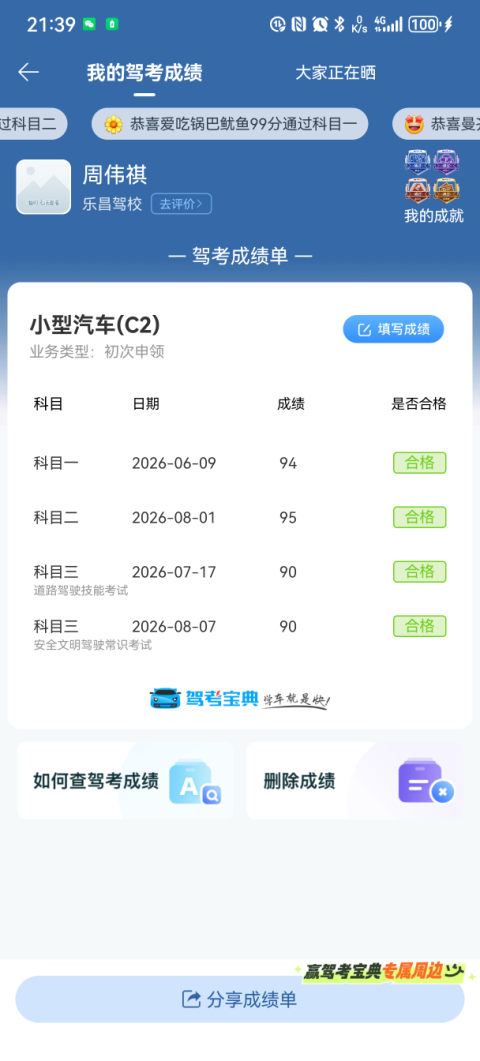Screen dimensions: 480x1061
Task: Open 我的成就 badges
Action: click(x=433, y=187)
